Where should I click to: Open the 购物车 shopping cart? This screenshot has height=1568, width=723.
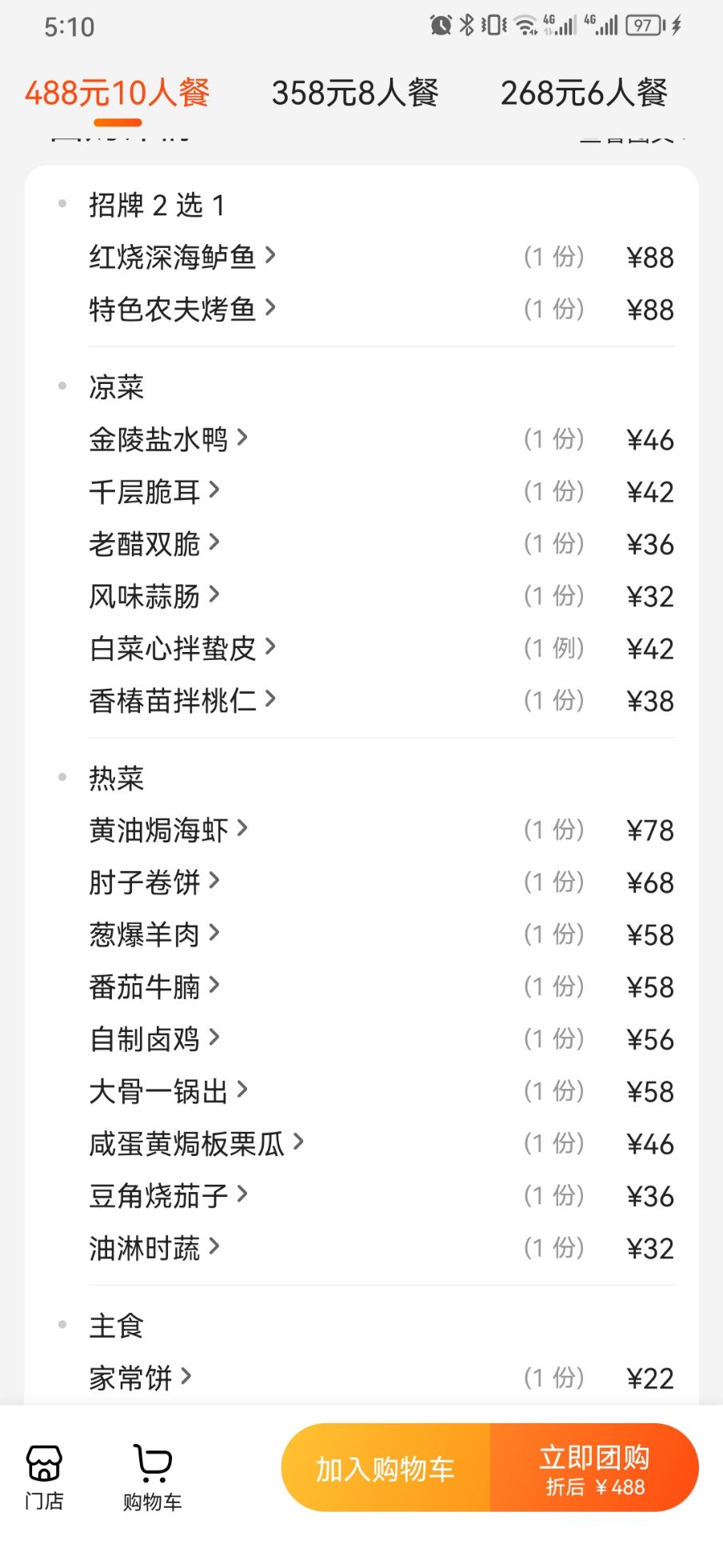coord(152,1477)
